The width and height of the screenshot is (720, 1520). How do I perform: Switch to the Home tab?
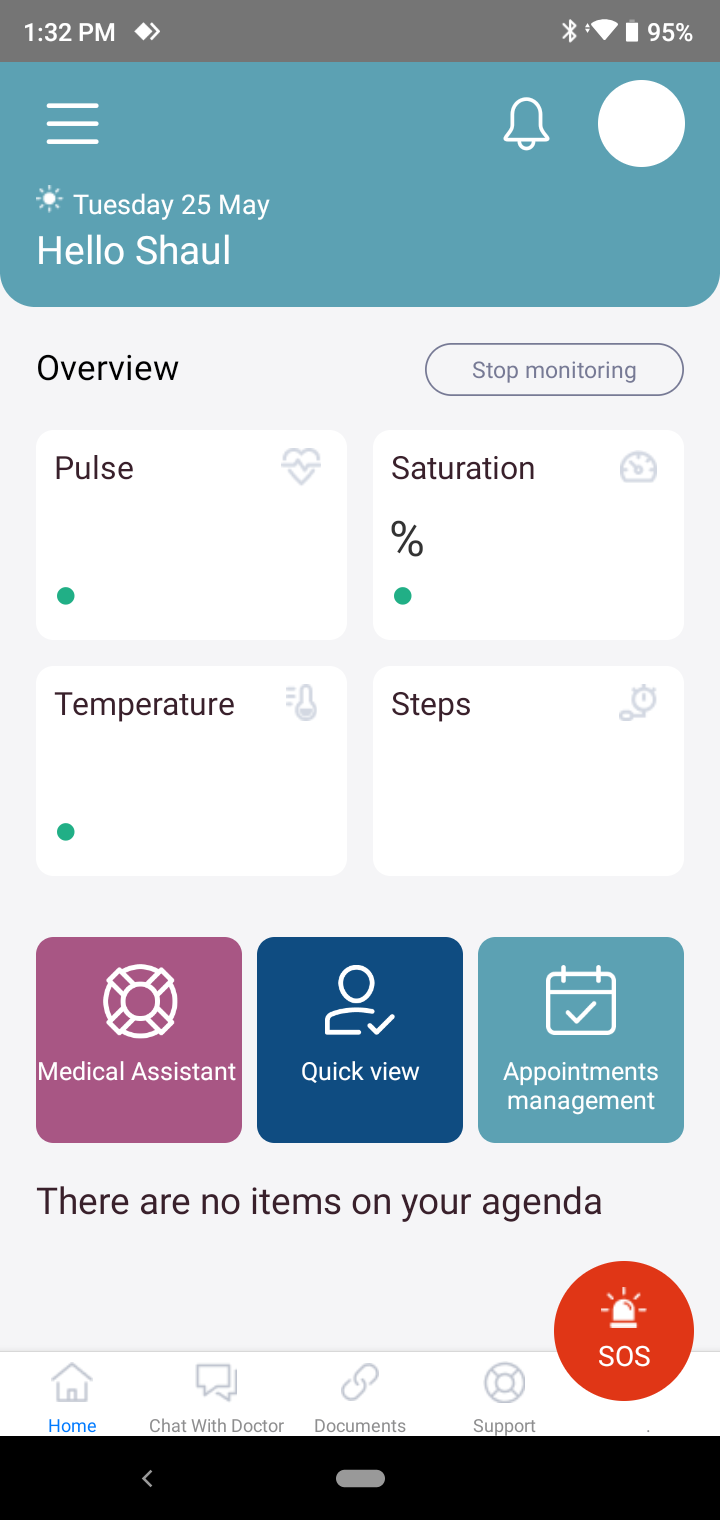[x=72, y=1397]
